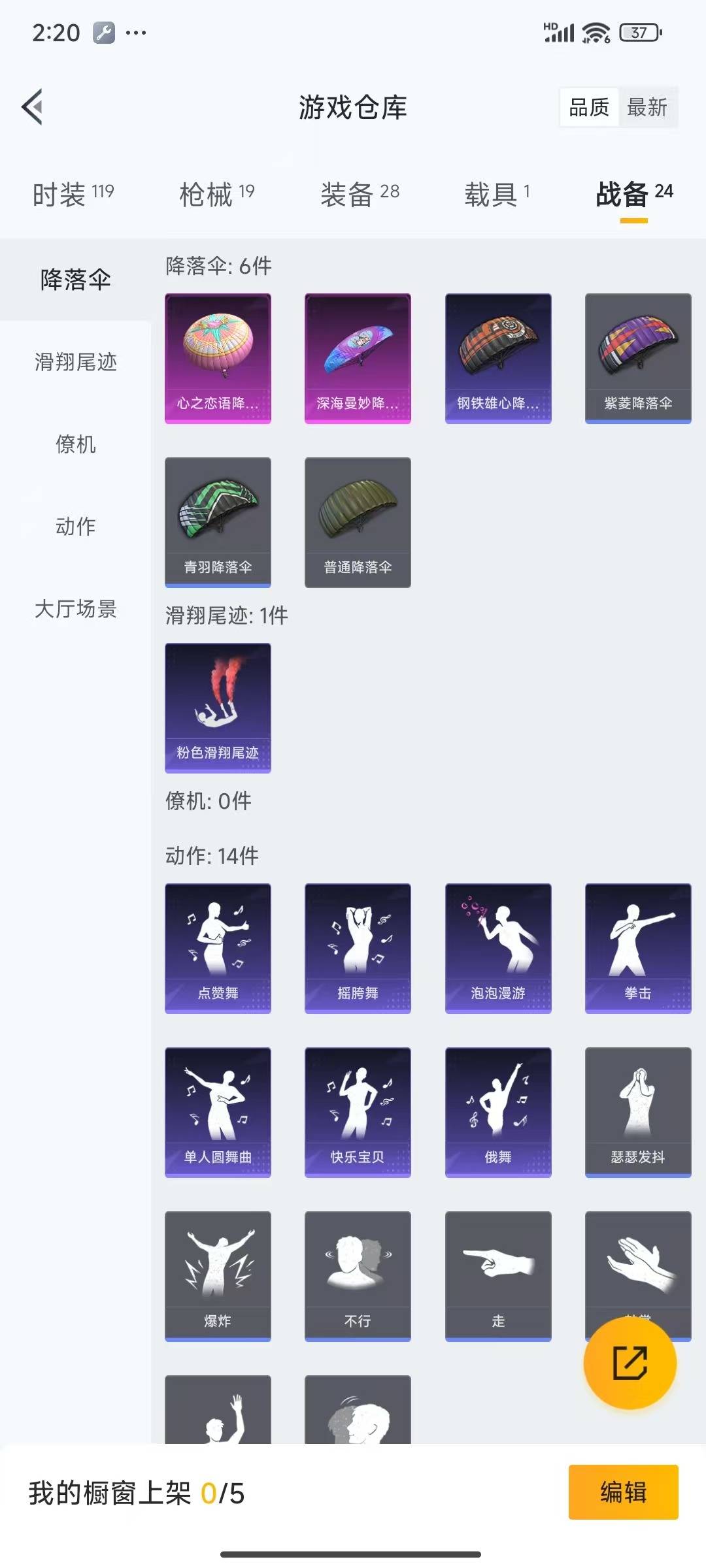This screenshot has height=1568, width=706.
Task: Switch to the 枪械 tab
Action: coord(217,194)
